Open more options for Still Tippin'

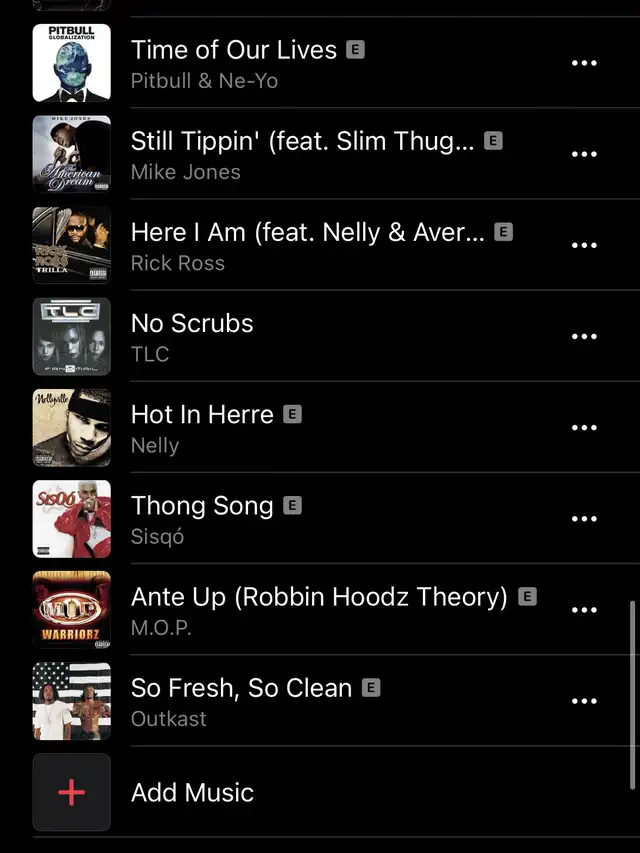(x=584, y=154)
